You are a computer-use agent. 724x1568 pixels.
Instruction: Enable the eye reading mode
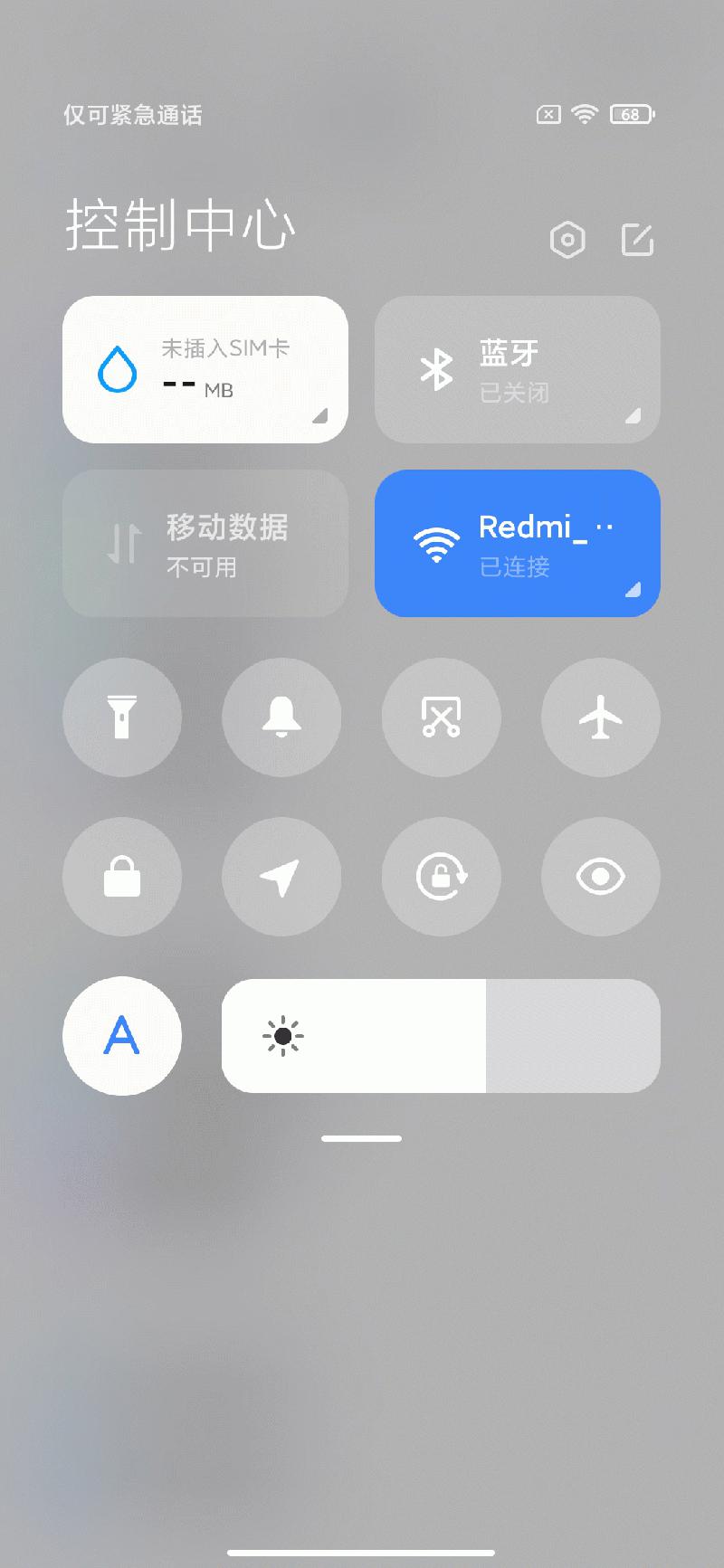[600, 876]
